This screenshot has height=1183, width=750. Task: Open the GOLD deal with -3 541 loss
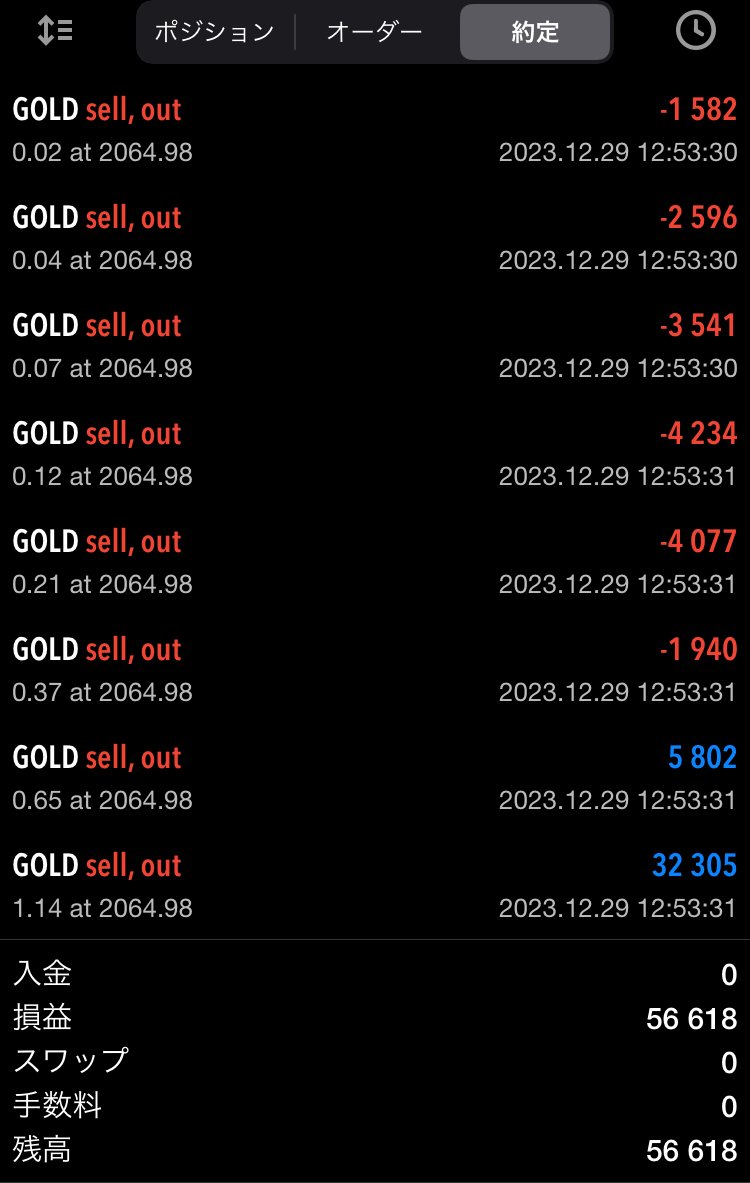coord(375,346)
